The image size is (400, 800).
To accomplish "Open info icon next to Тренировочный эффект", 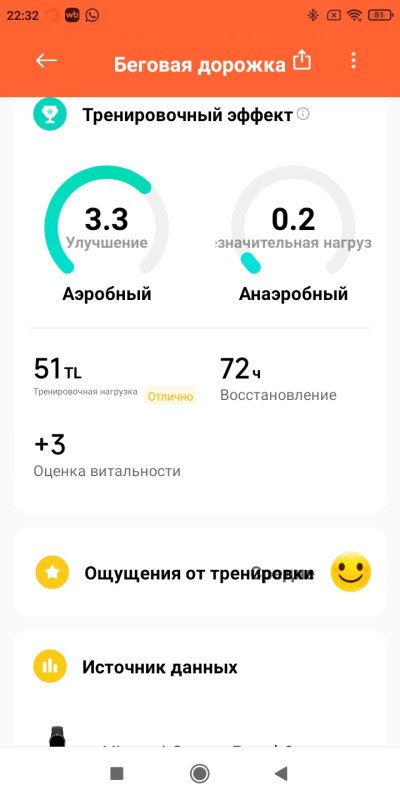I will coord(303,114).
